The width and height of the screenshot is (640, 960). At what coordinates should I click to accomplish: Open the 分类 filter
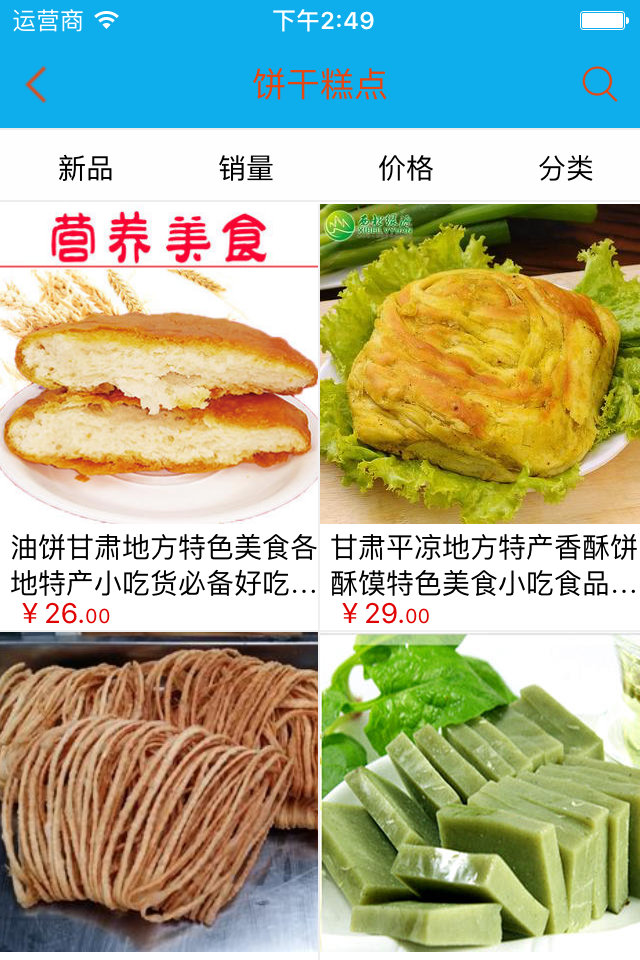(566, 168)
